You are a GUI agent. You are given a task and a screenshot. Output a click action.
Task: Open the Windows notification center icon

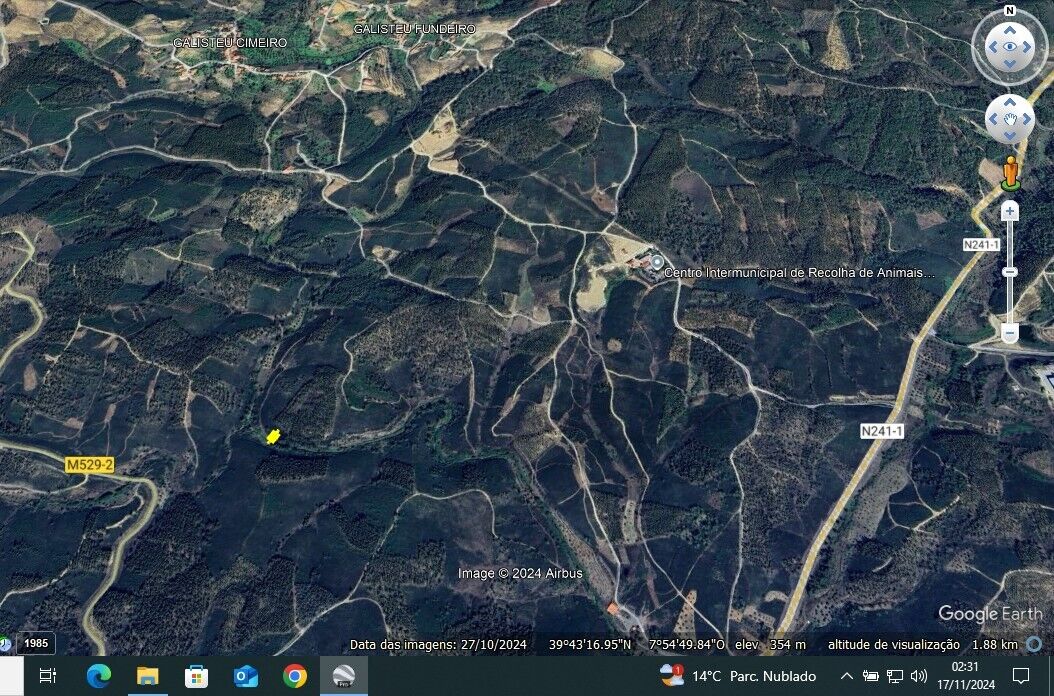(x=1021, y=676)
